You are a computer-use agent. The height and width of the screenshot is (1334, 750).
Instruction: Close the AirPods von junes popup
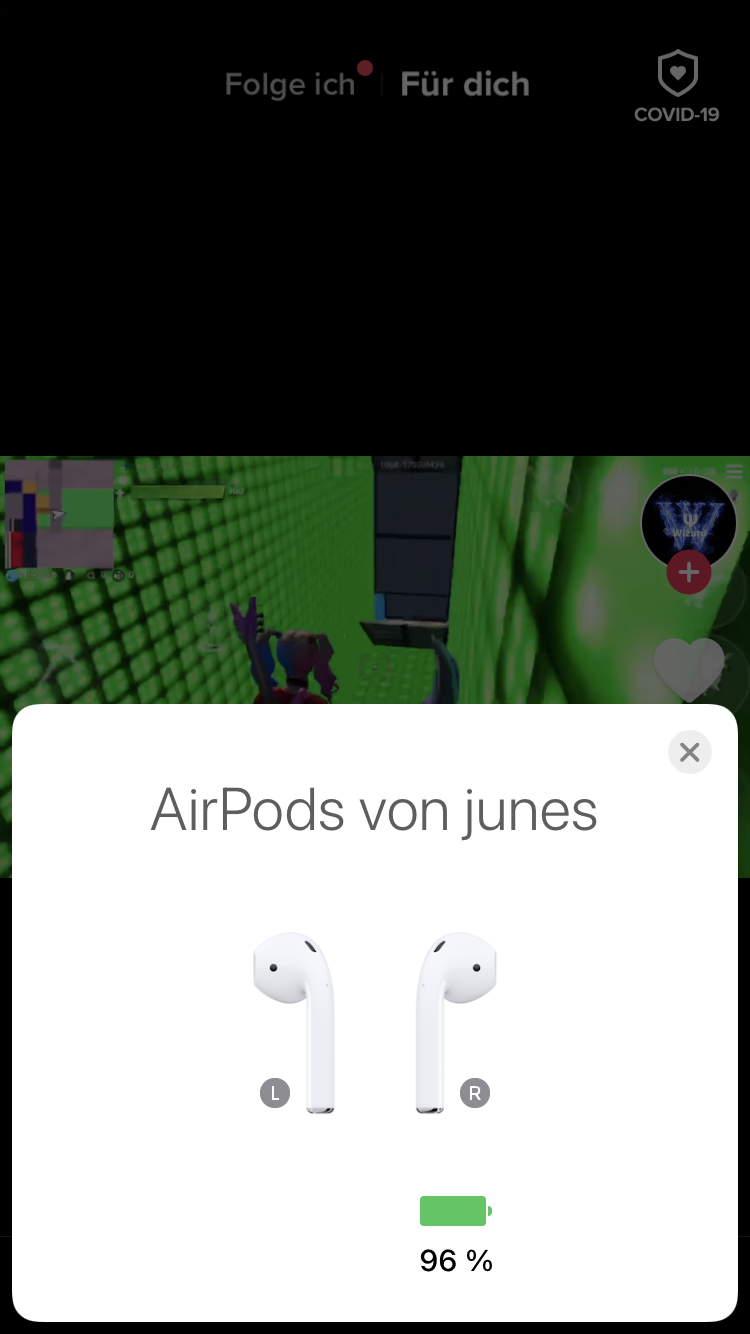tap(689, 752)
